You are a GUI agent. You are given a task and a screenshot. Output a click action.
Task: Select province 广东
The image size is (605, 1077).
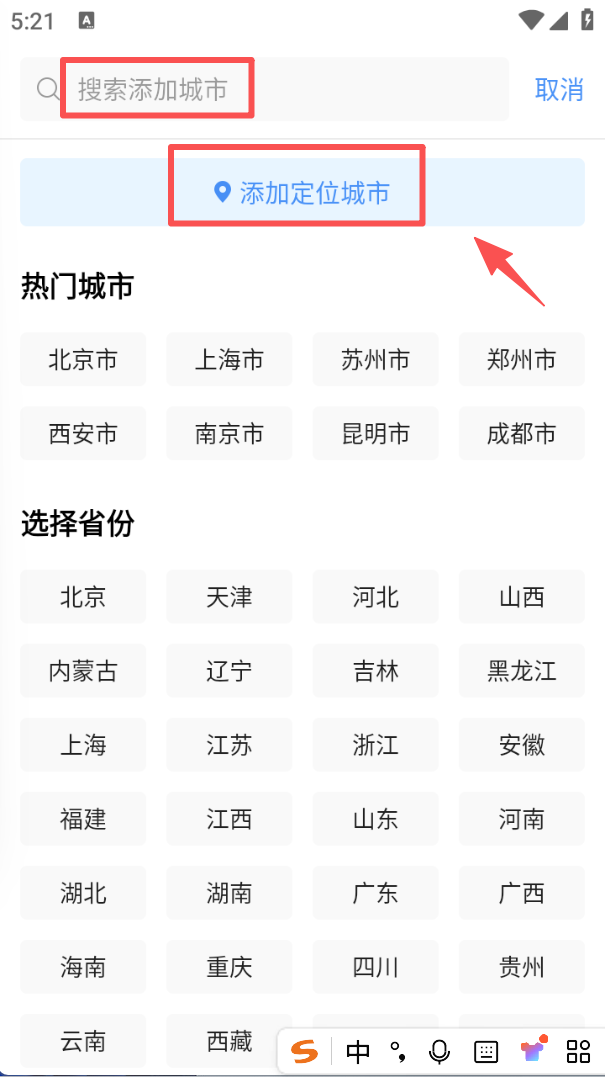375,893
